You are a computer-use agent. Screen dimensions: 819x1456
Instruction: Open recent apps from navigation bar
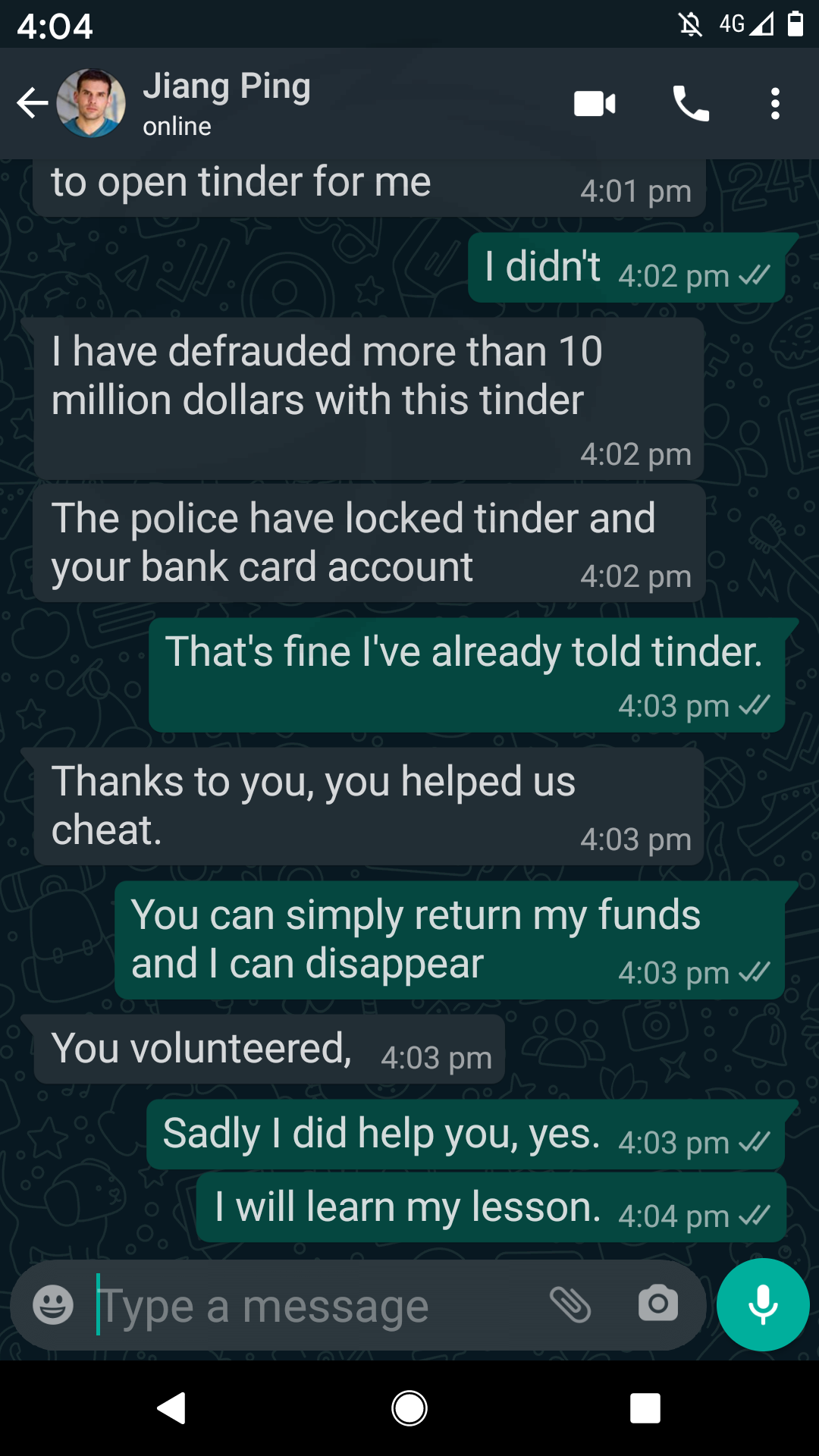[x=645, y=1408]
